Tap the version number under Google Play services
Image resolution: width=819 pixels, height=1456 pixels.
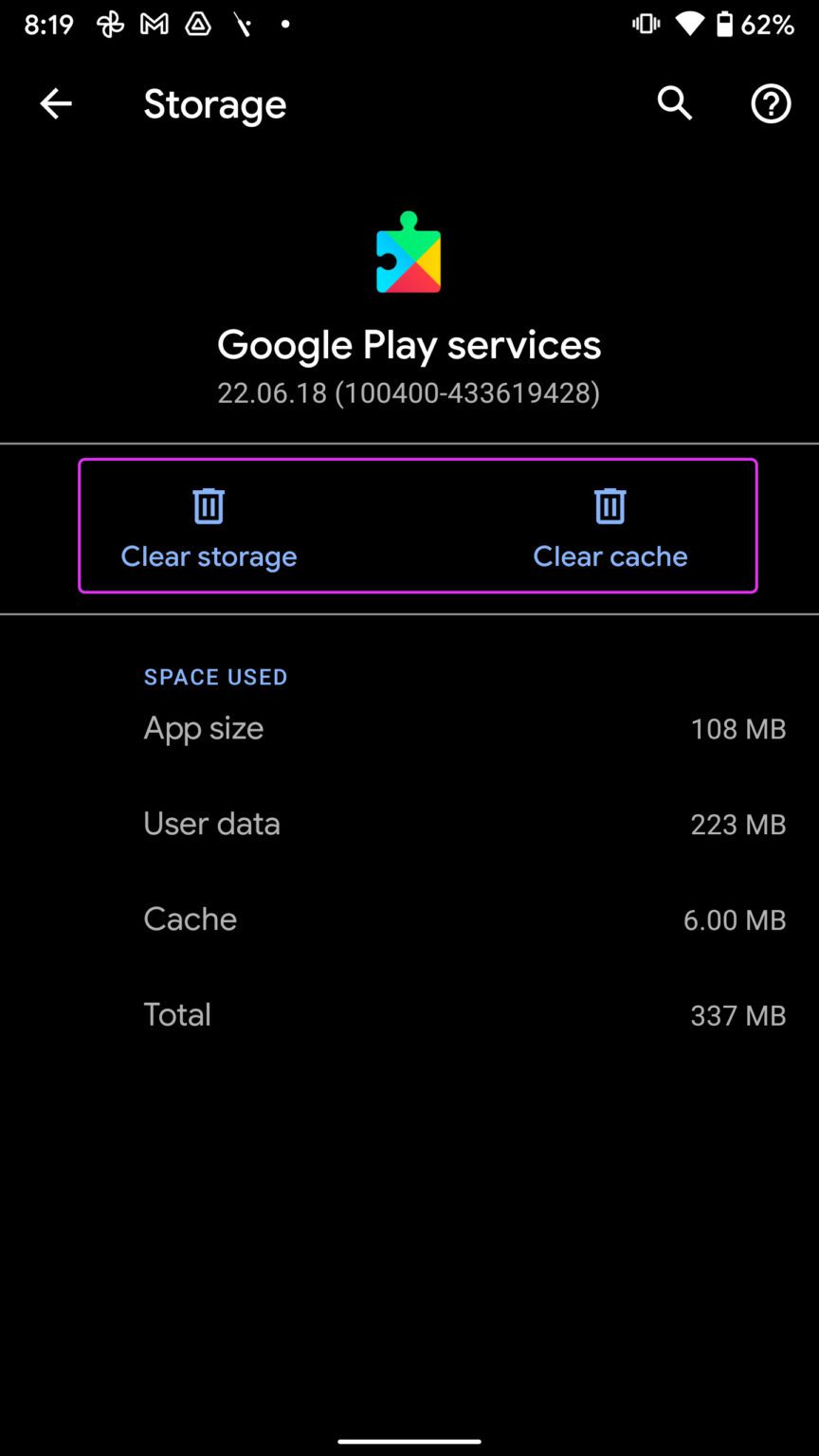[x=409, y=391]
